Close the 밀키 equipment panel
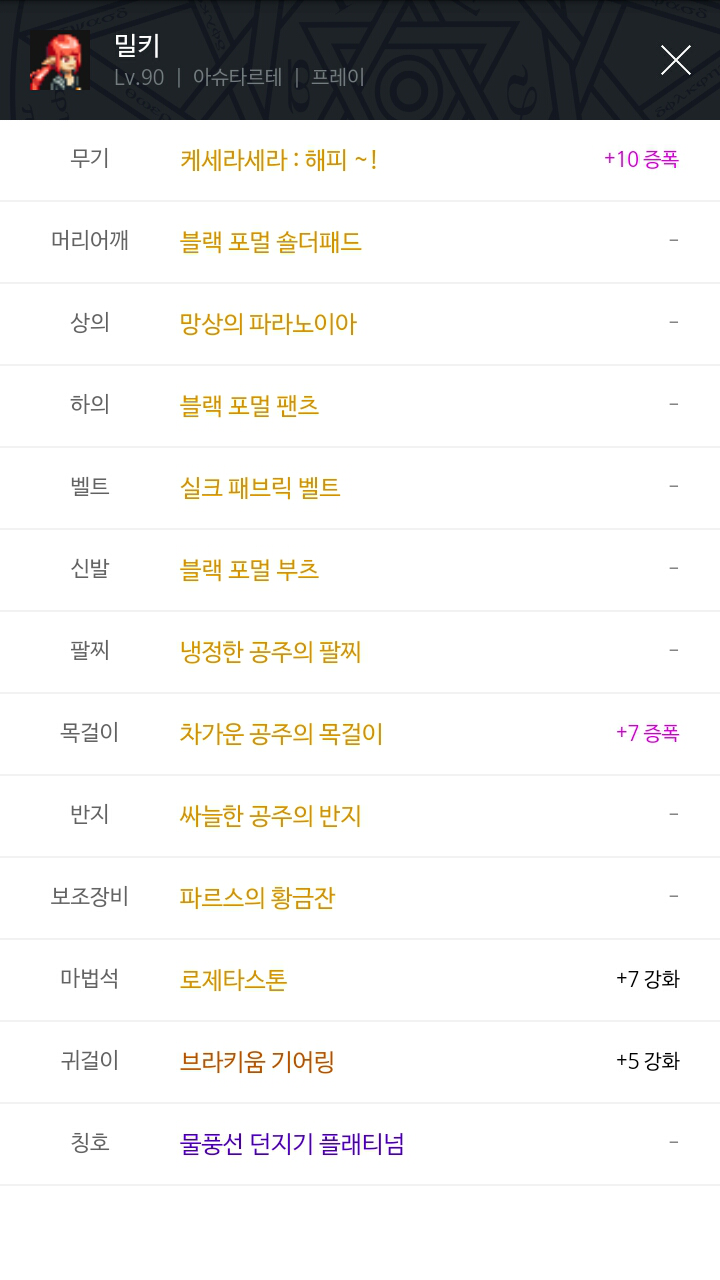Image resolution: width=720 pixels, height=1280 pixels. pos(676,60)
